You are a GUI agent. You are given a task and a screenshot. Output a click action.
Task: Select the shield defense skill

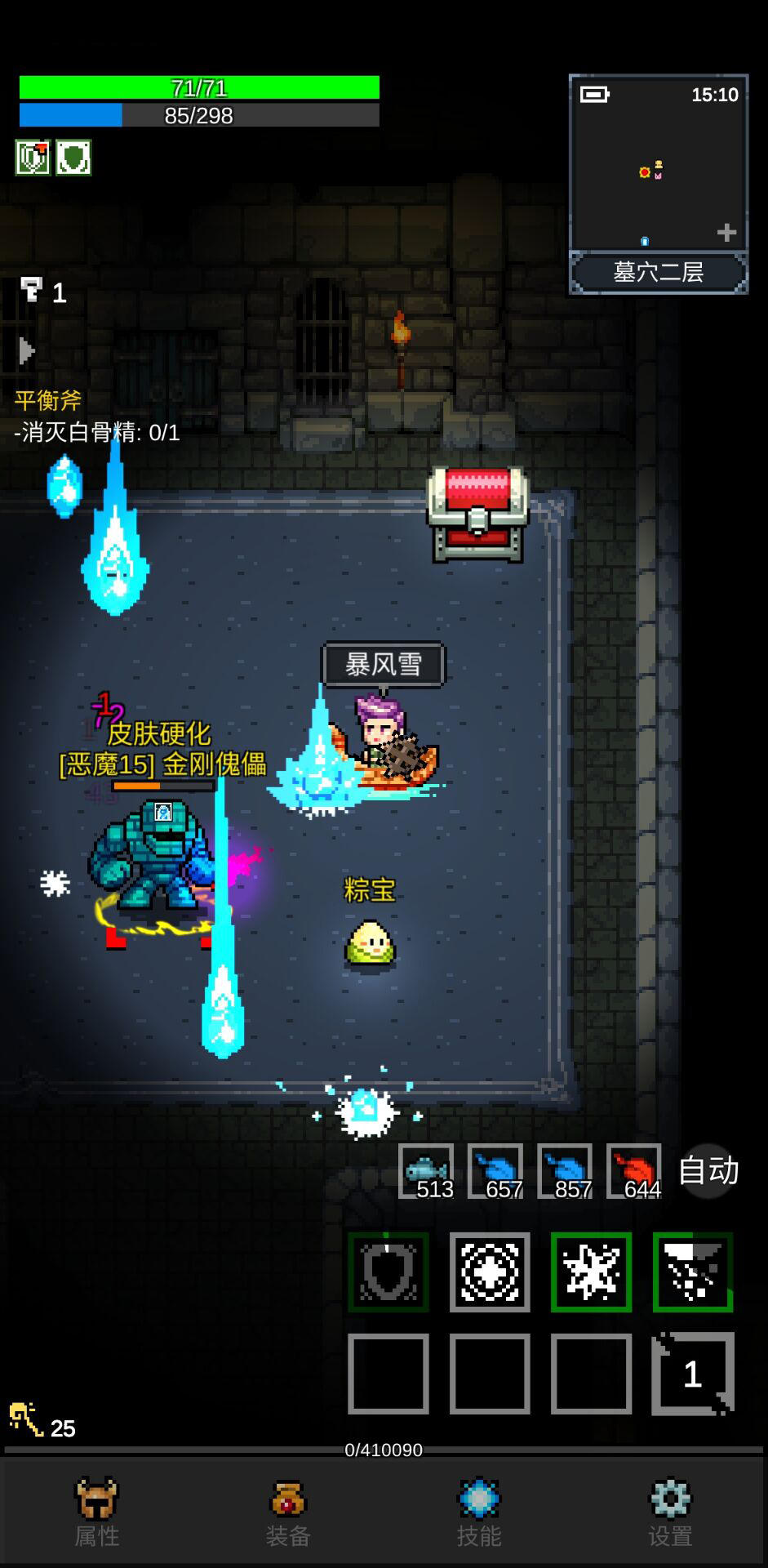tap(388, 1272)
